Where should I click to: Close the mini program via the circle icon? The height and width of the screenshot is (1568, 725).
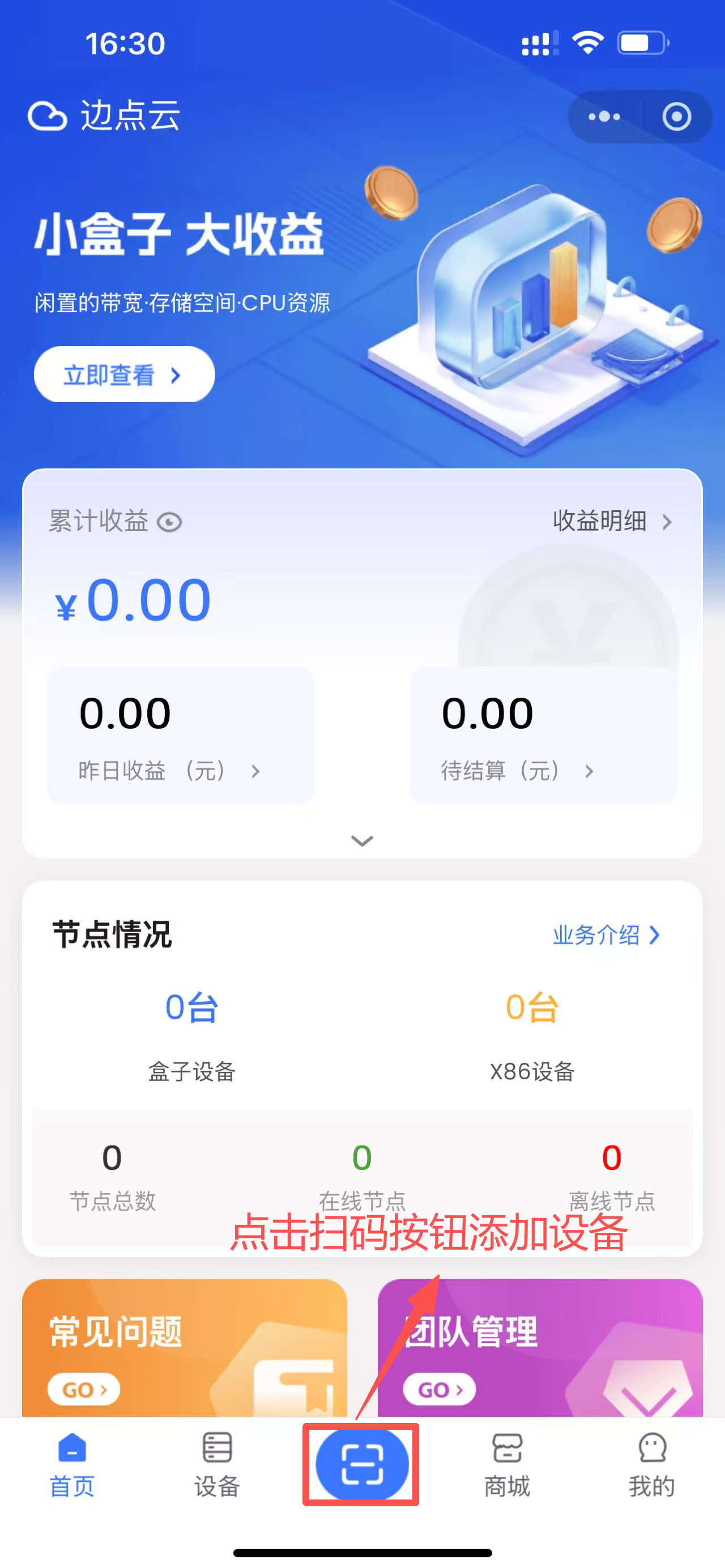676,116
